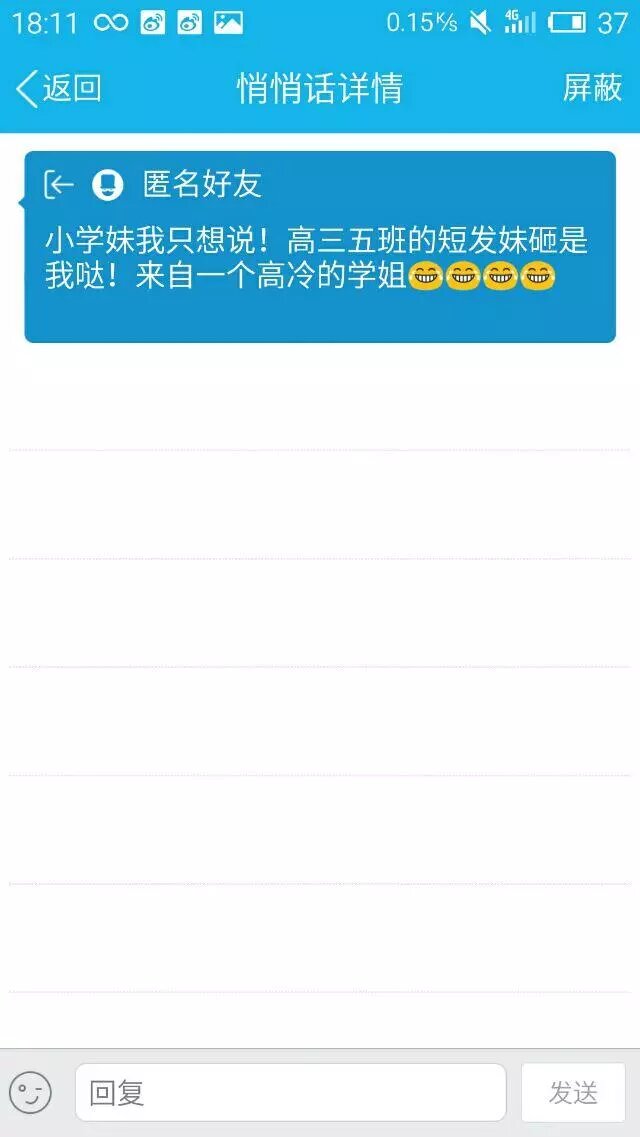This screenshot has width=640, height=1137.
Task: Focus the 回复 reply text field
Action: [x=290, y=1093]
